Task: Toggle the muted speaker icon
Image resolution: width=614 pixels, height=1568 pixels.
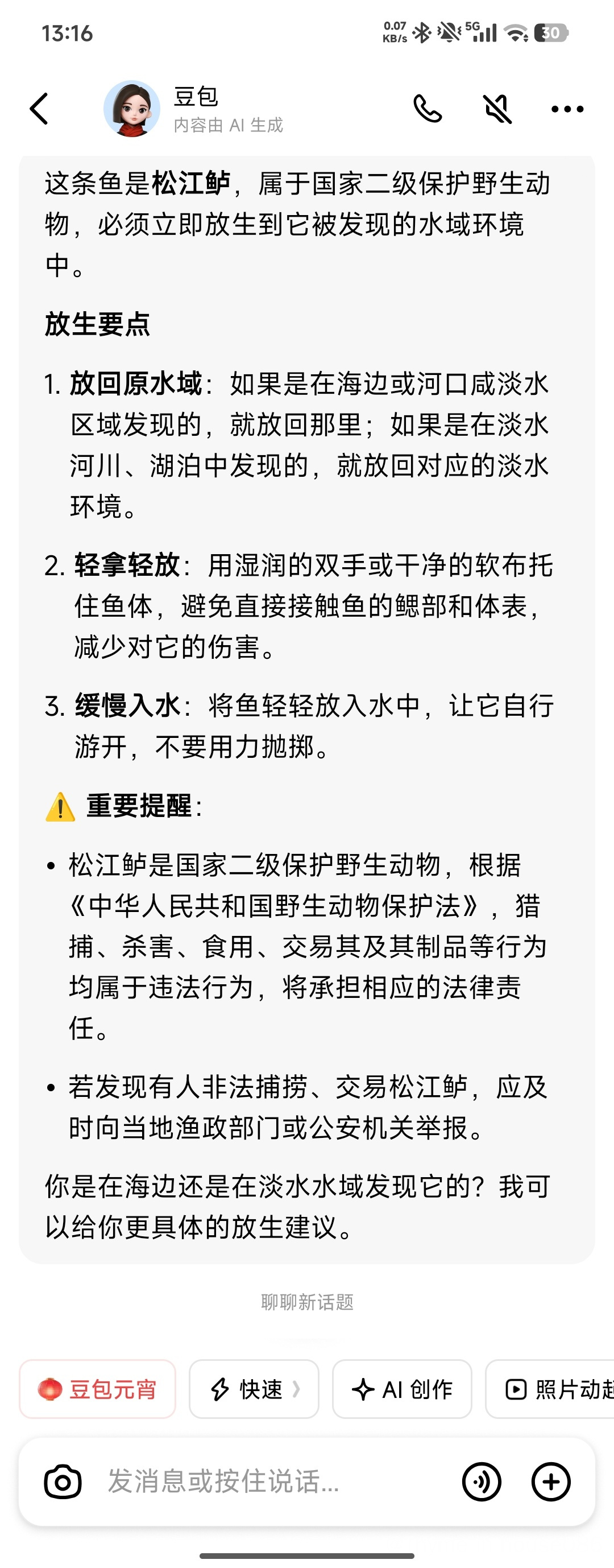Action: [x=497, y=109]
